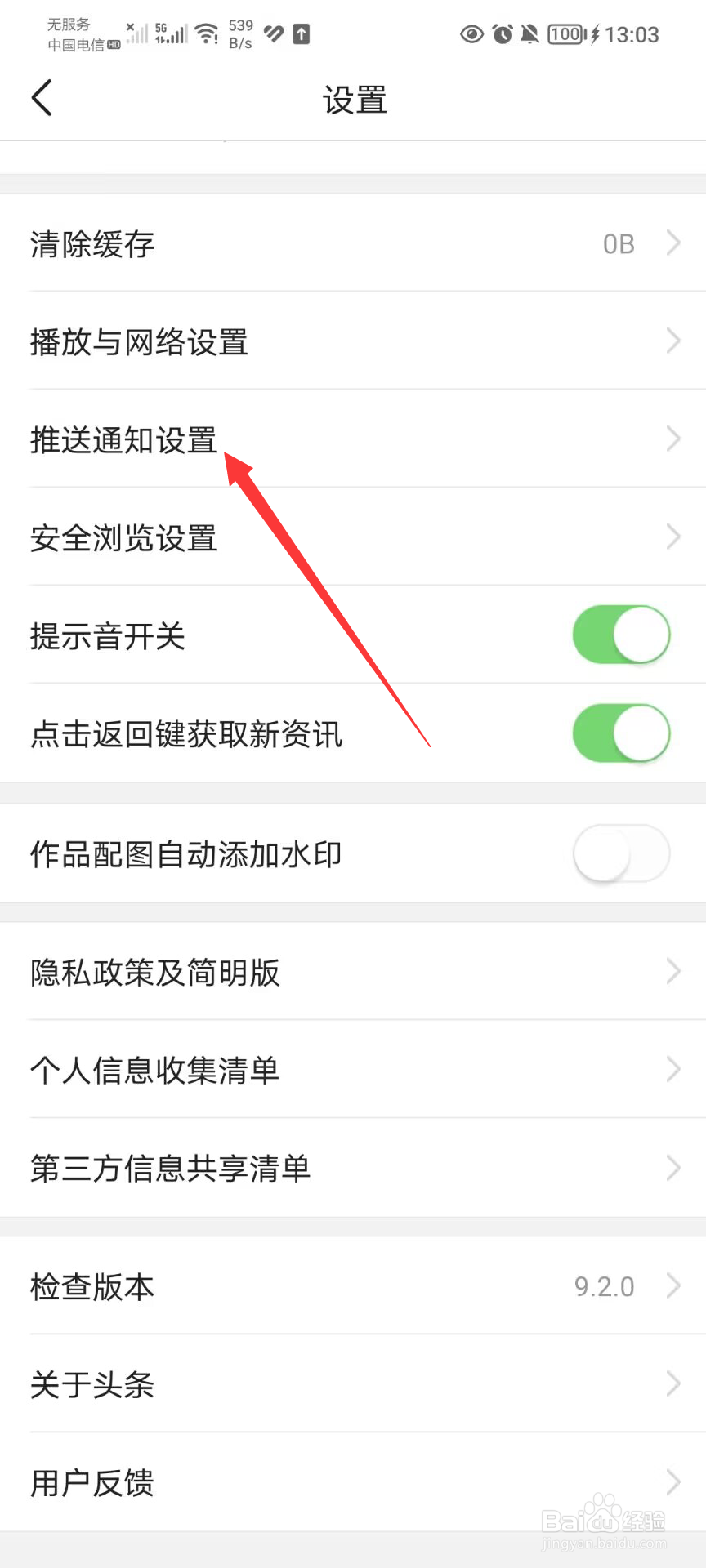Click the back arrow icon
Image resolution: width=706 pixels, height=1568 pixels.
(x=42, y=97)
